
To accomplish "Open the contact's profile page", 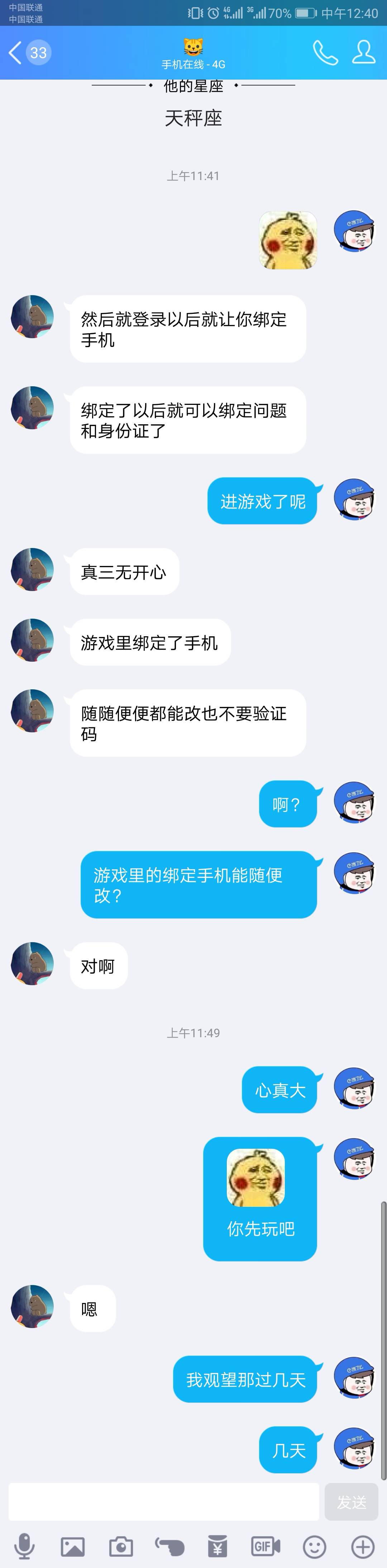I will 364,52.
